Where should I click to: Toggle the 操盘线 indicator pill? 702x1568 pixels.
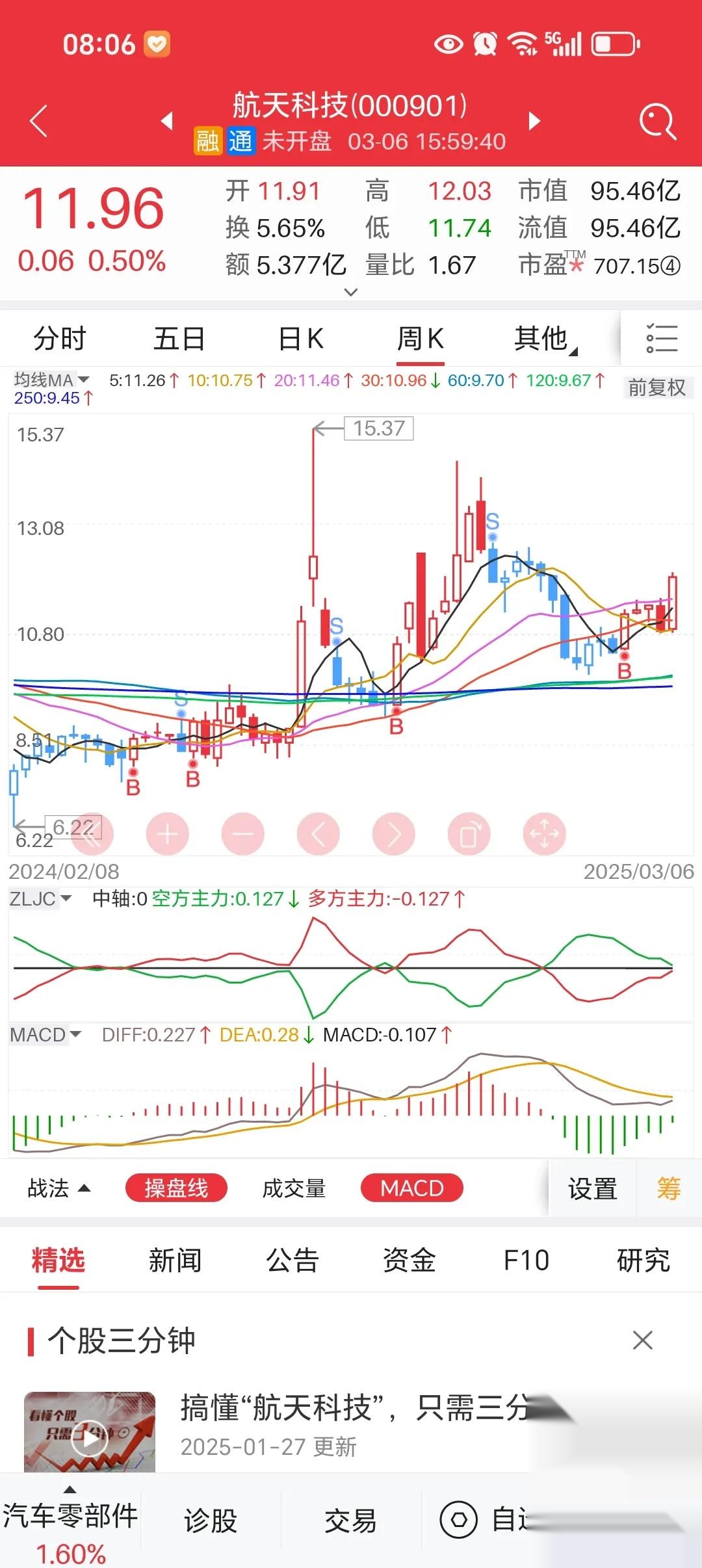[x=176, y=1188]
